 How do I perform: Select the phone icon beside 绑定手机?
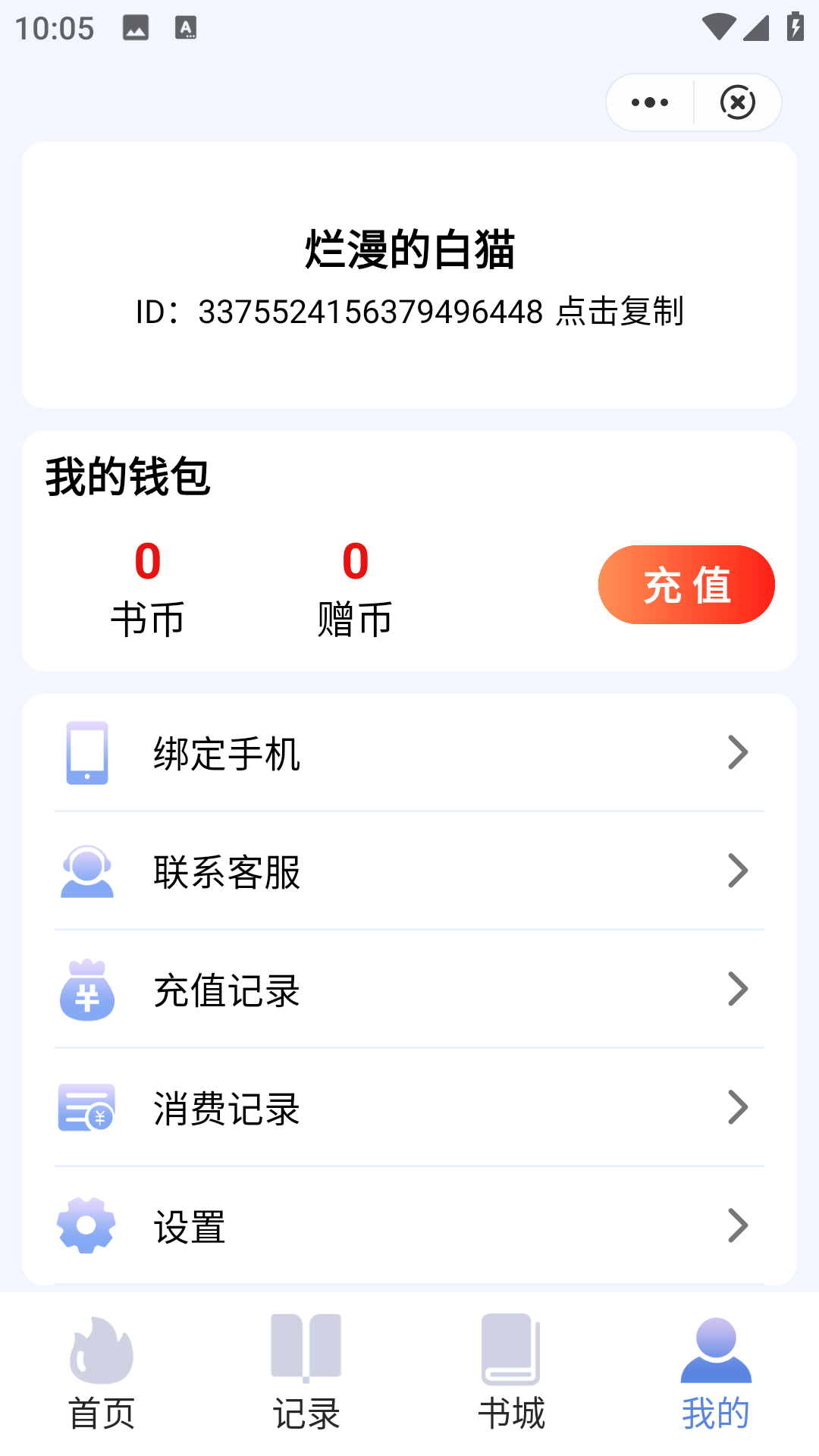click(x=86, y=753)
